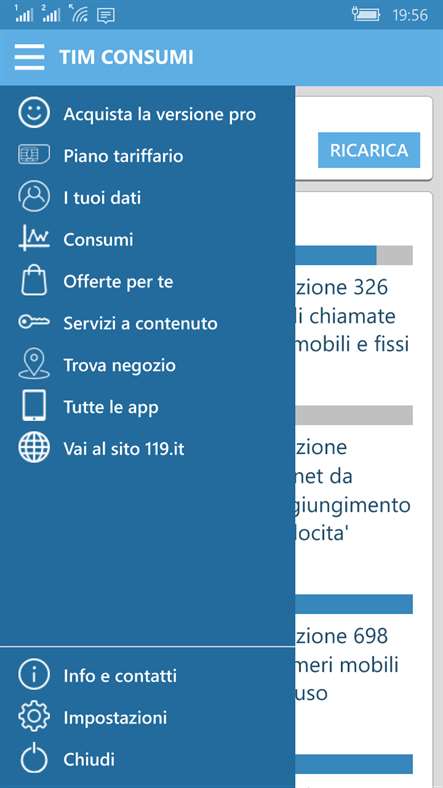Open Impostazioni settings
Image resolution: width=443 pixels, height=788 pixels.
148,717
